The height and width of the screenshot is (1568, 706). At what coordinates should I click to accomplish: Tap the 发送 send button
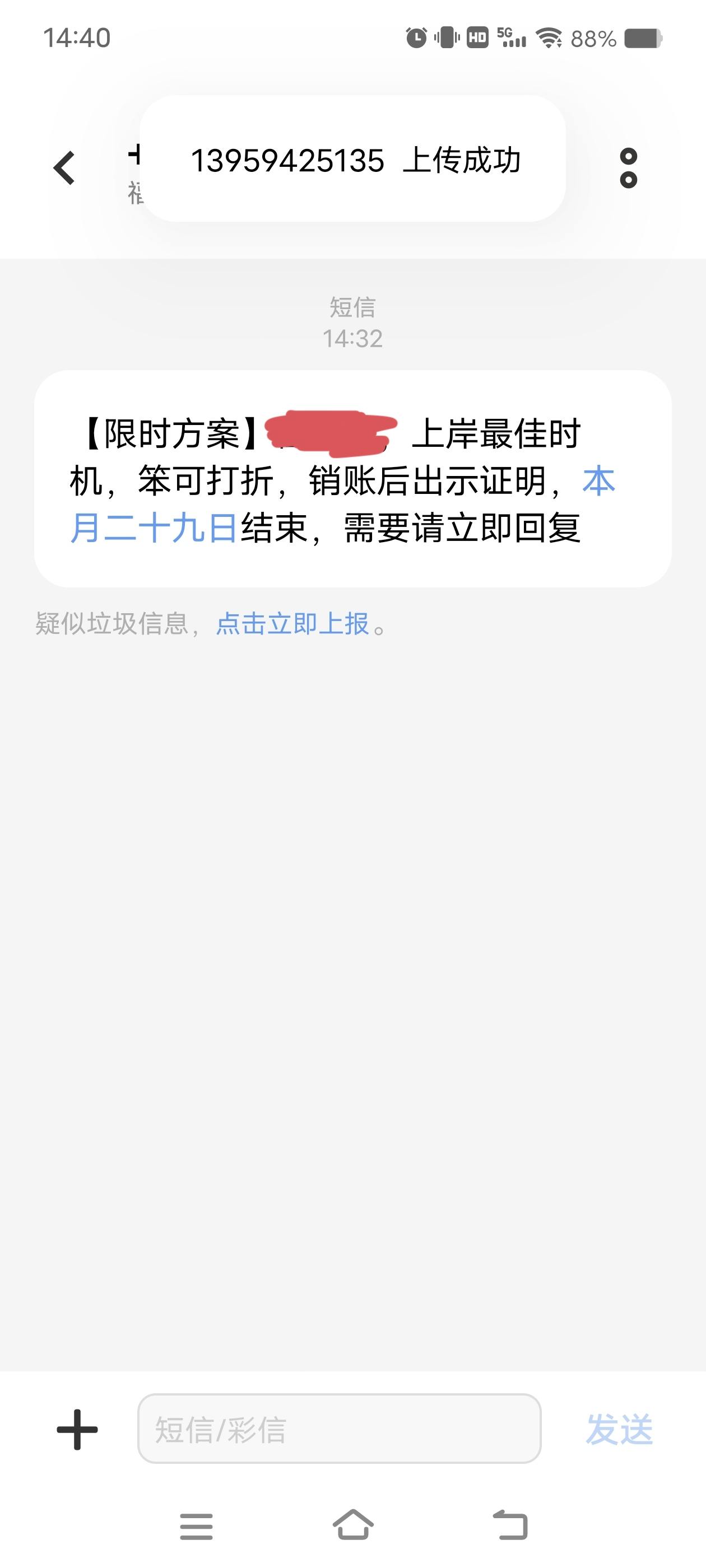tap(619, 1429)
